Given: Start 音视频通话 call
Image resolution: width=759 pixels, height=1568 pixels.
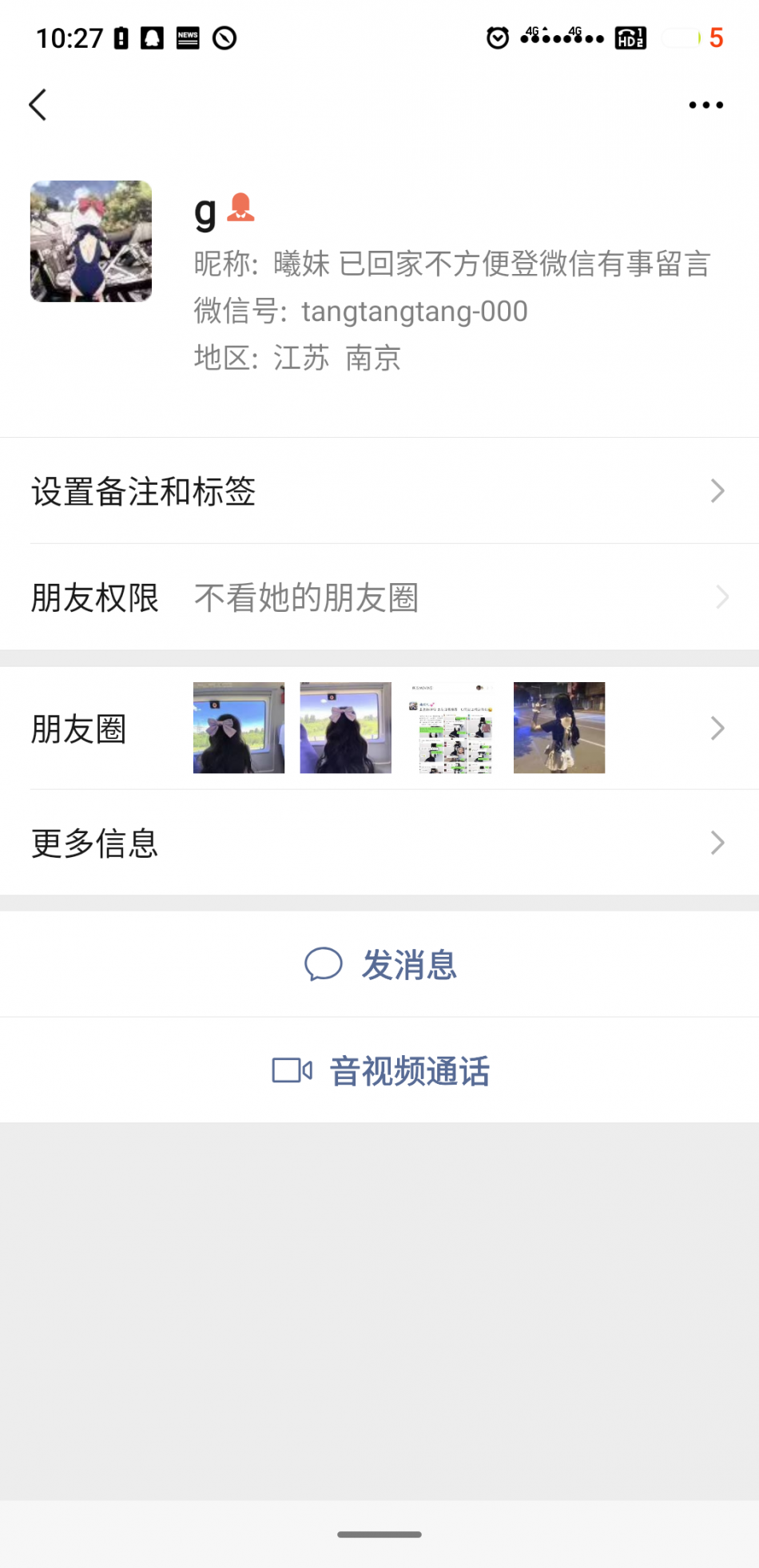Looking at the screenshot, I should tap(380, 1071).
